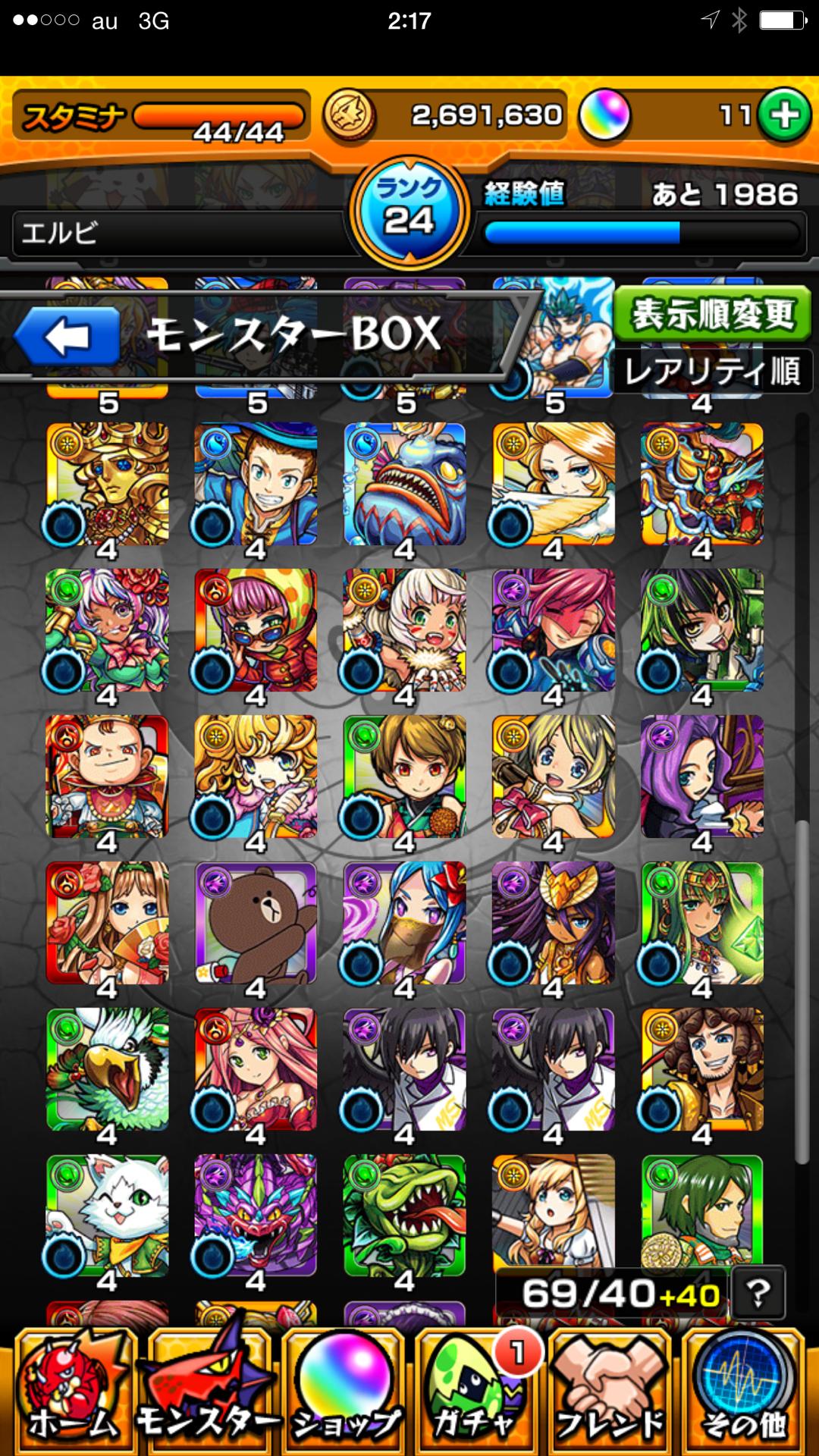The image size is (819, 1456).
Task: Select the green carnivorous plant monster
Action: coord(405,1215)
